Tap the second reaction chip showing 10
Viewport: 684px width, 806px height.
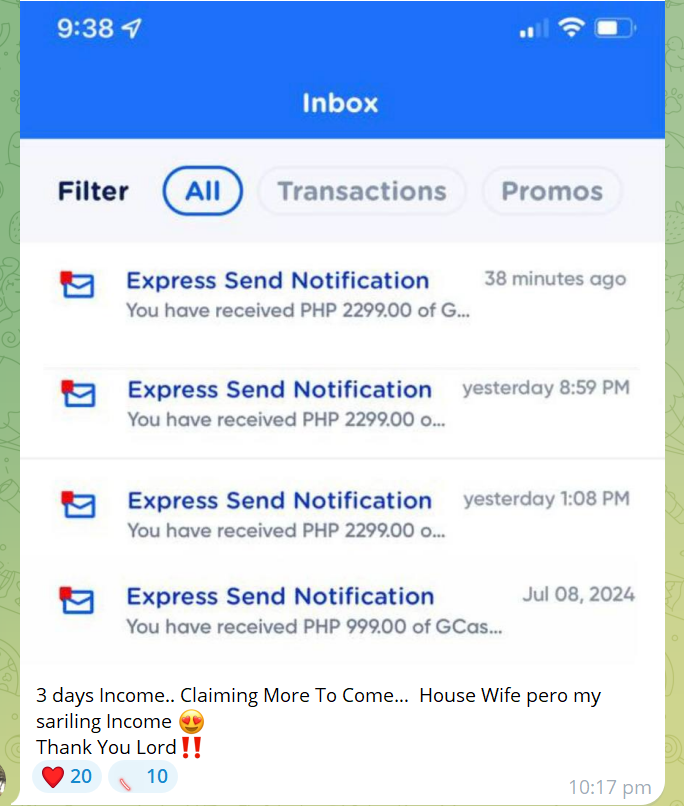tap(142, 776)
